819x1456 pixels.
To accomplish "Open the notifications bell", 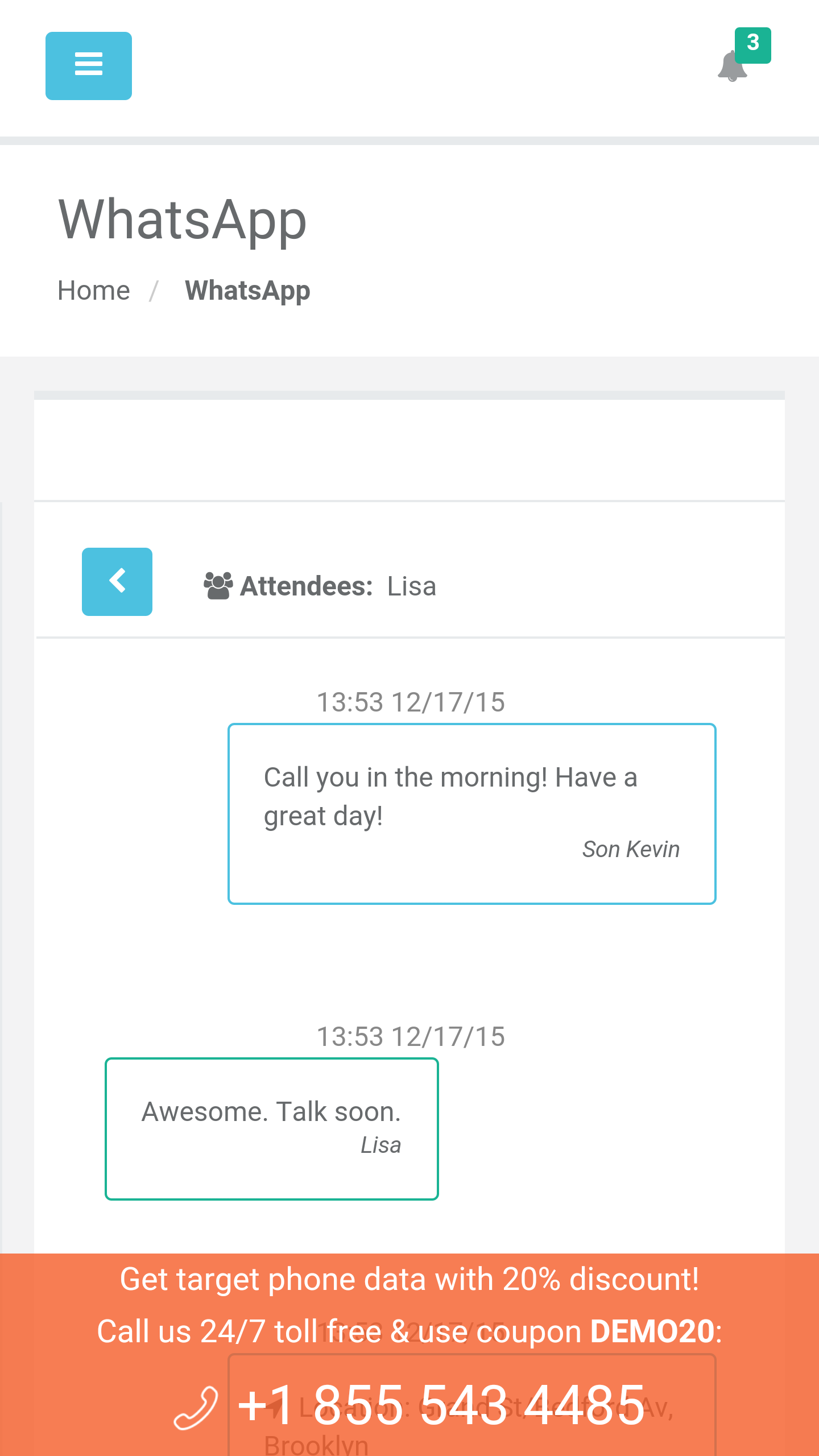I will (733, 66).
